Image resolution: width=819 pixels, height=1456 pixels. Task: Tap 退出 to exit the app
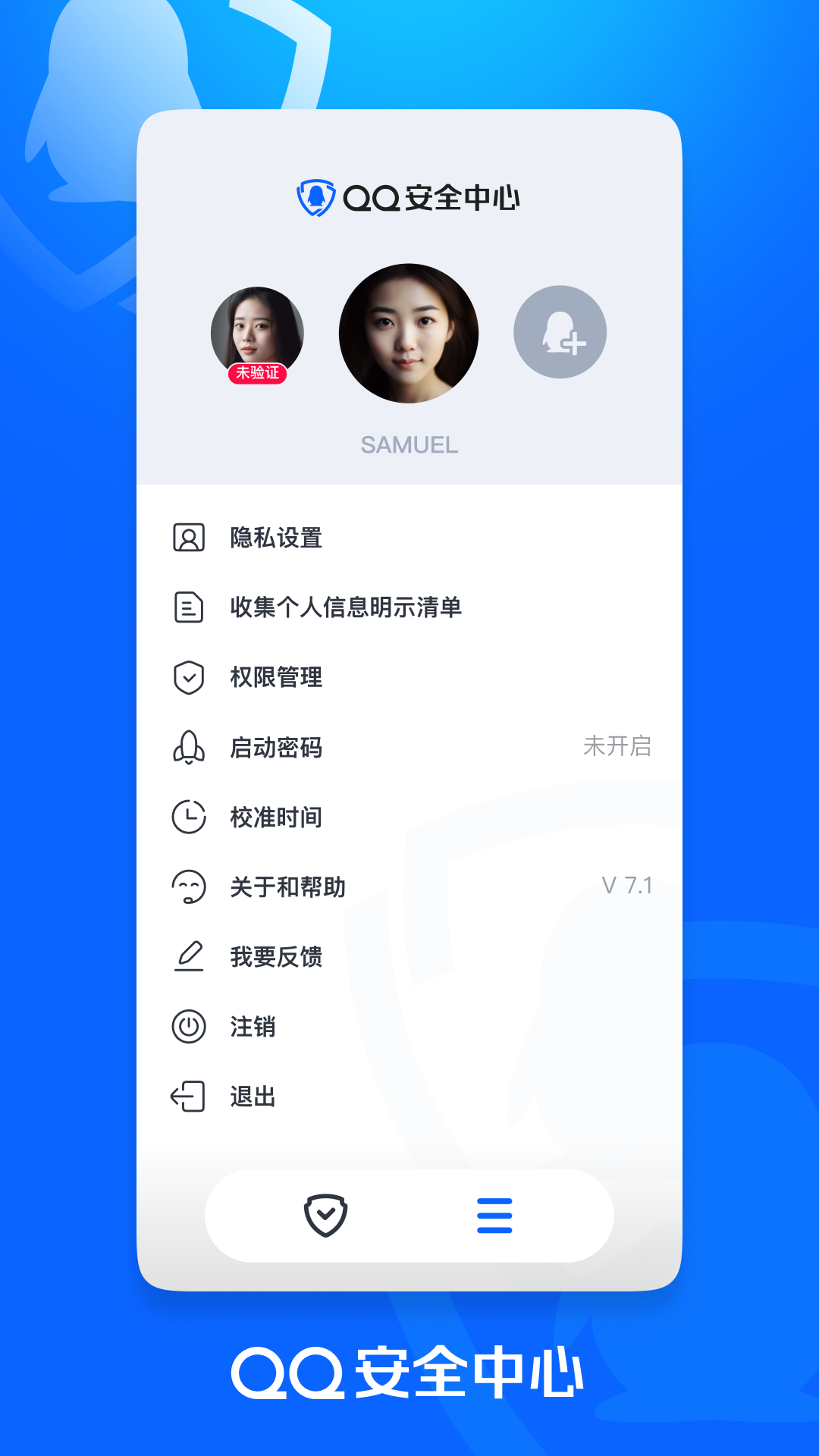tap(252, 1097)
